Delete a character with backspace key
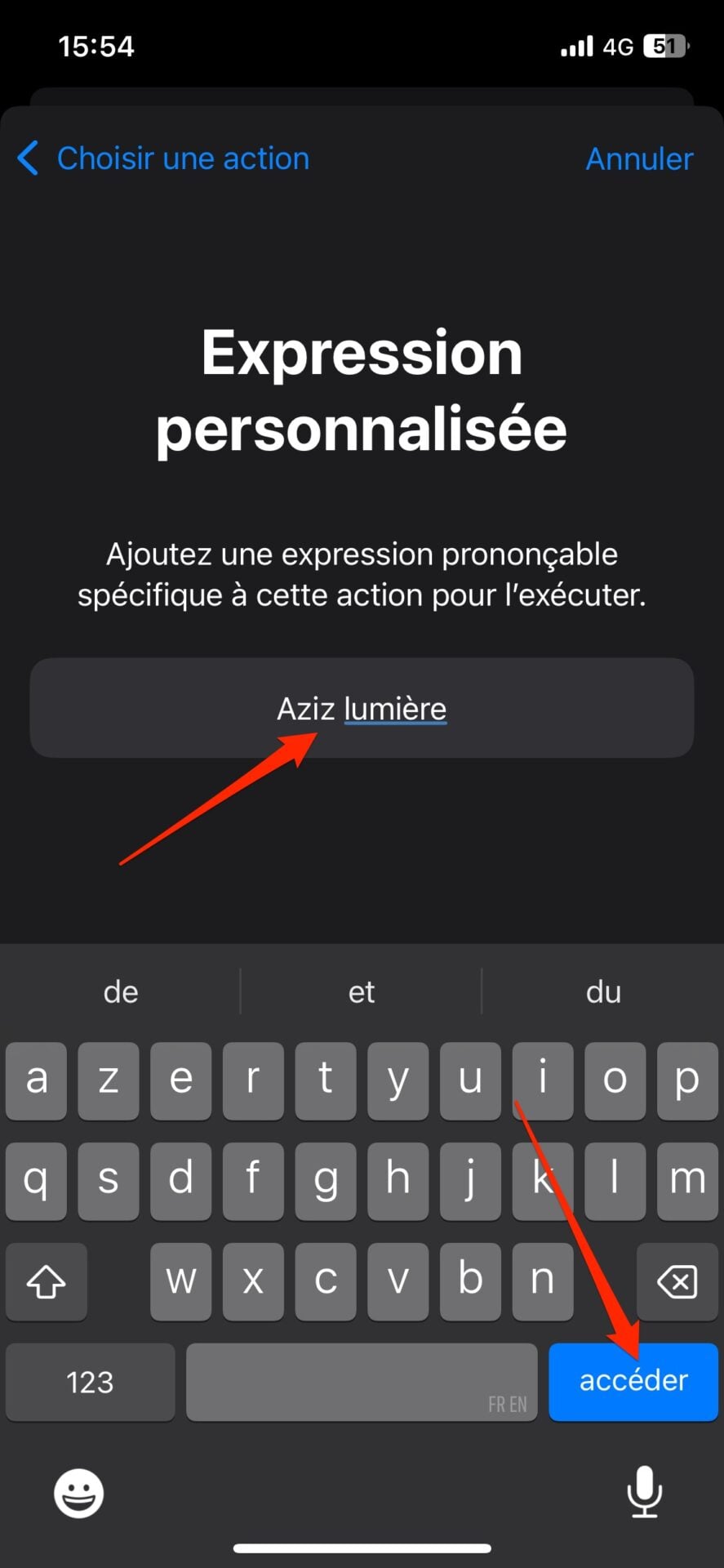This screenshot has width=724, height=1568. point(677,1281)
